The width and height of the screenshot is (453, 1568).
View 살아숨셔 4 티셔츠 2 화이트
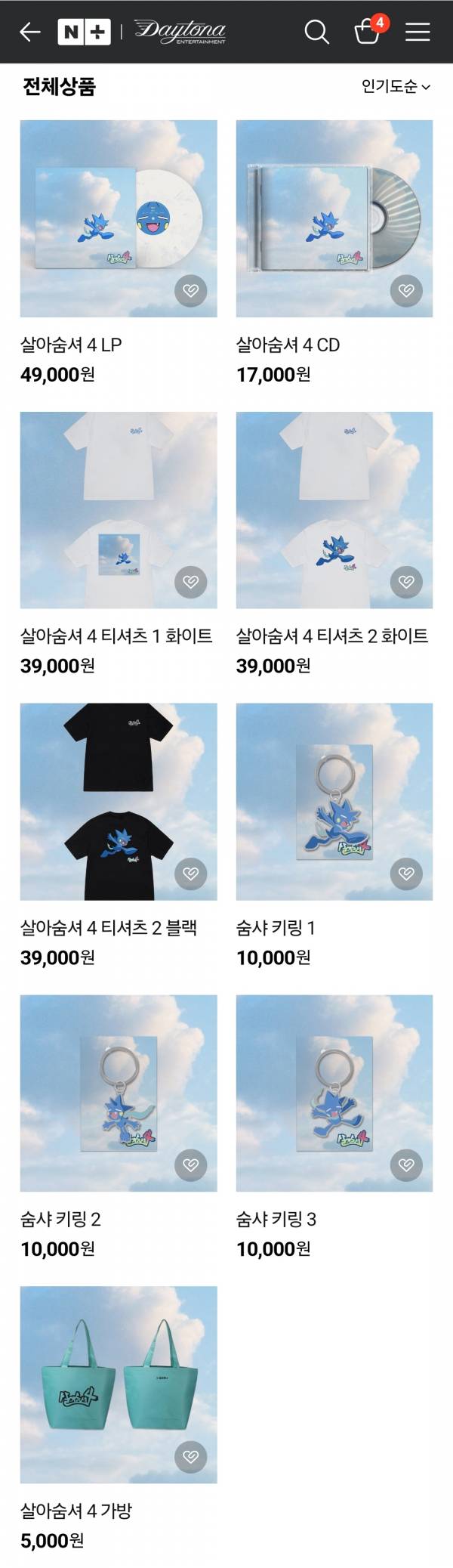pos(334,510)
